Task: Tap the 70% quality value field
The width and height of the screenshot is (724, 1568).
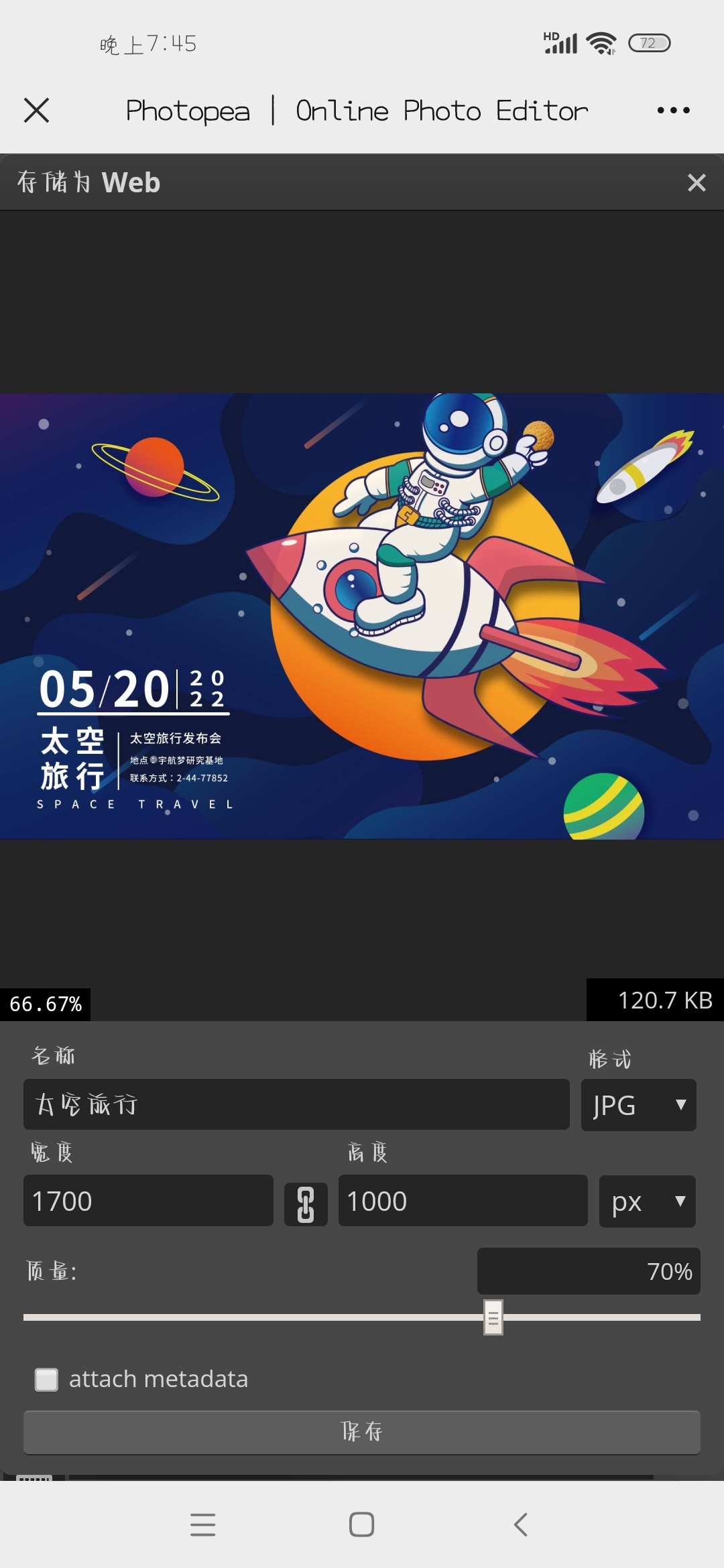Action: click(x=589, y=1271)
